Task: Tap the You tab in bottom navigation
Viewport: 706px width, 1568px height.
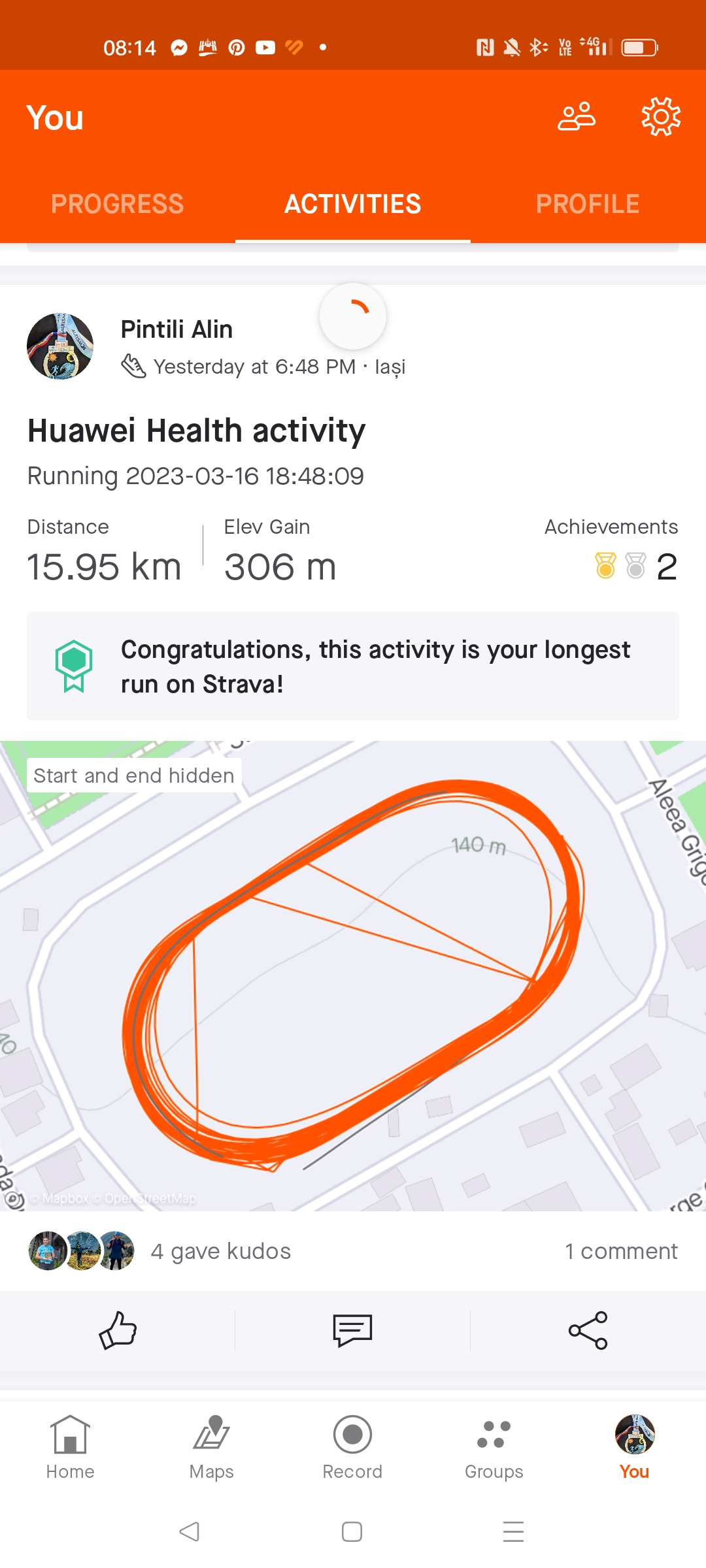Action: pos(634,1446)
